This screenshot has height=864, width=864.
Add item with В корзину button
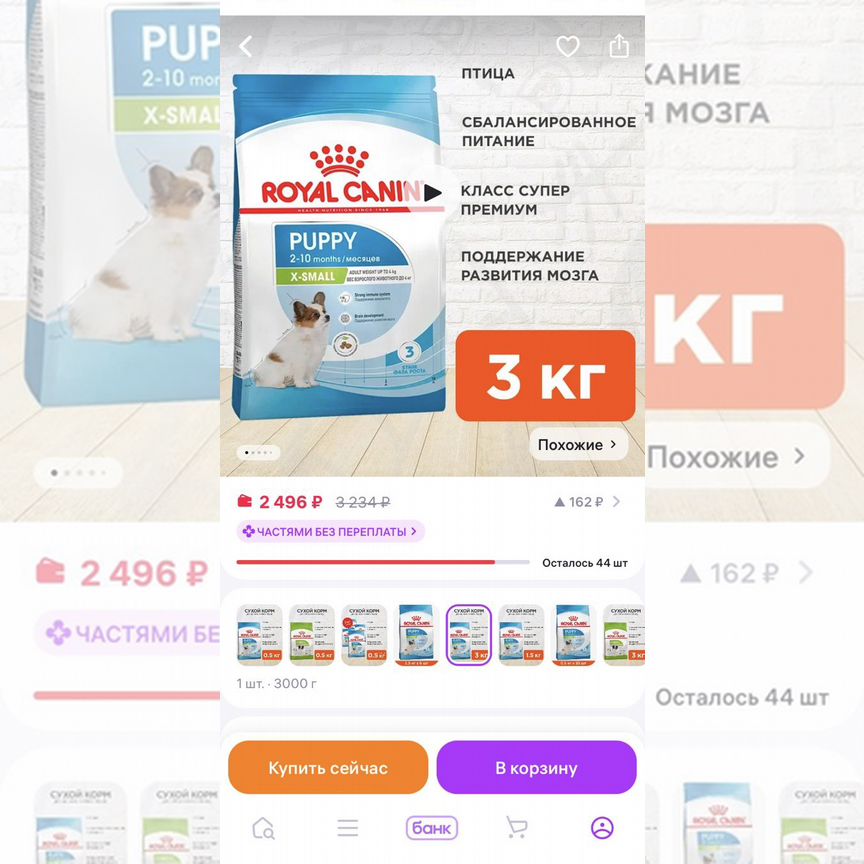click(536, 768)
